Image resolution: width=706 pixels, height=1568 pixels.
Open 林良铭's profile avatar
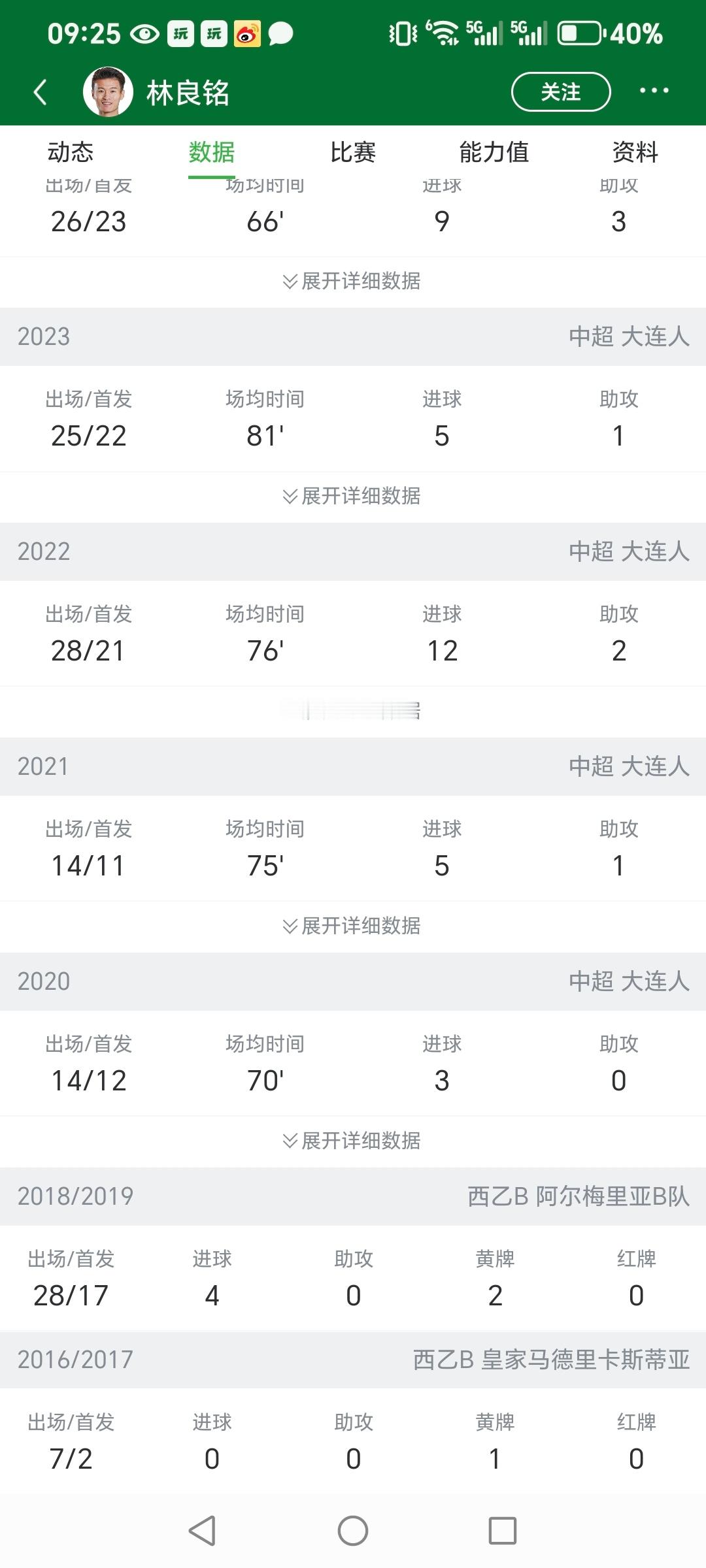click(x=108, y=92)
